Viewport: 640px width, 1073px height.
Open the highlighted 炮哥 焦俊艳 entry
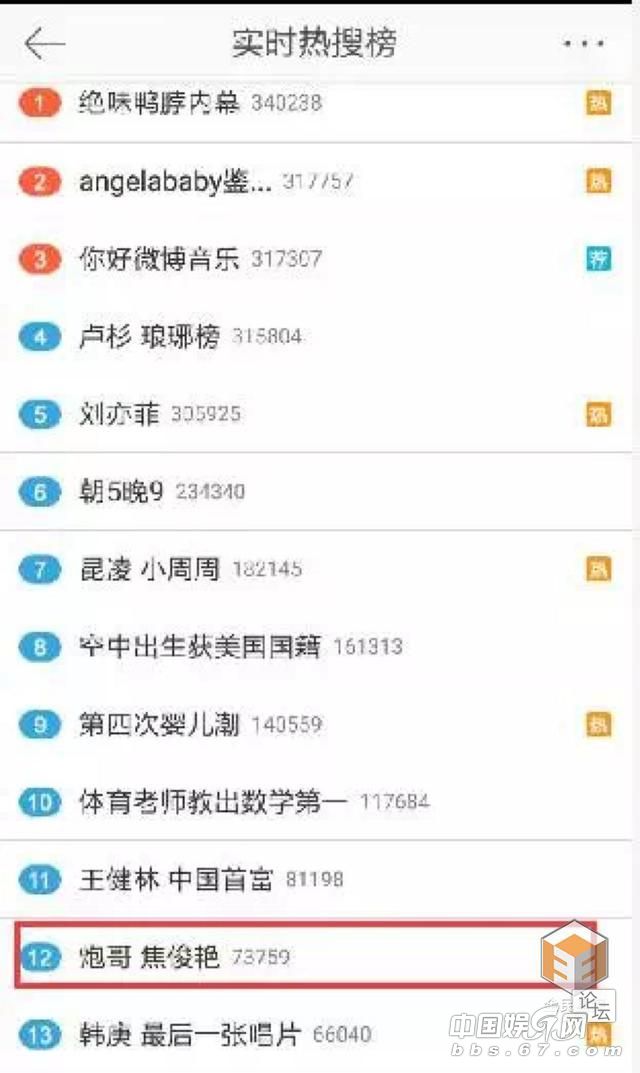click(306, 956)
